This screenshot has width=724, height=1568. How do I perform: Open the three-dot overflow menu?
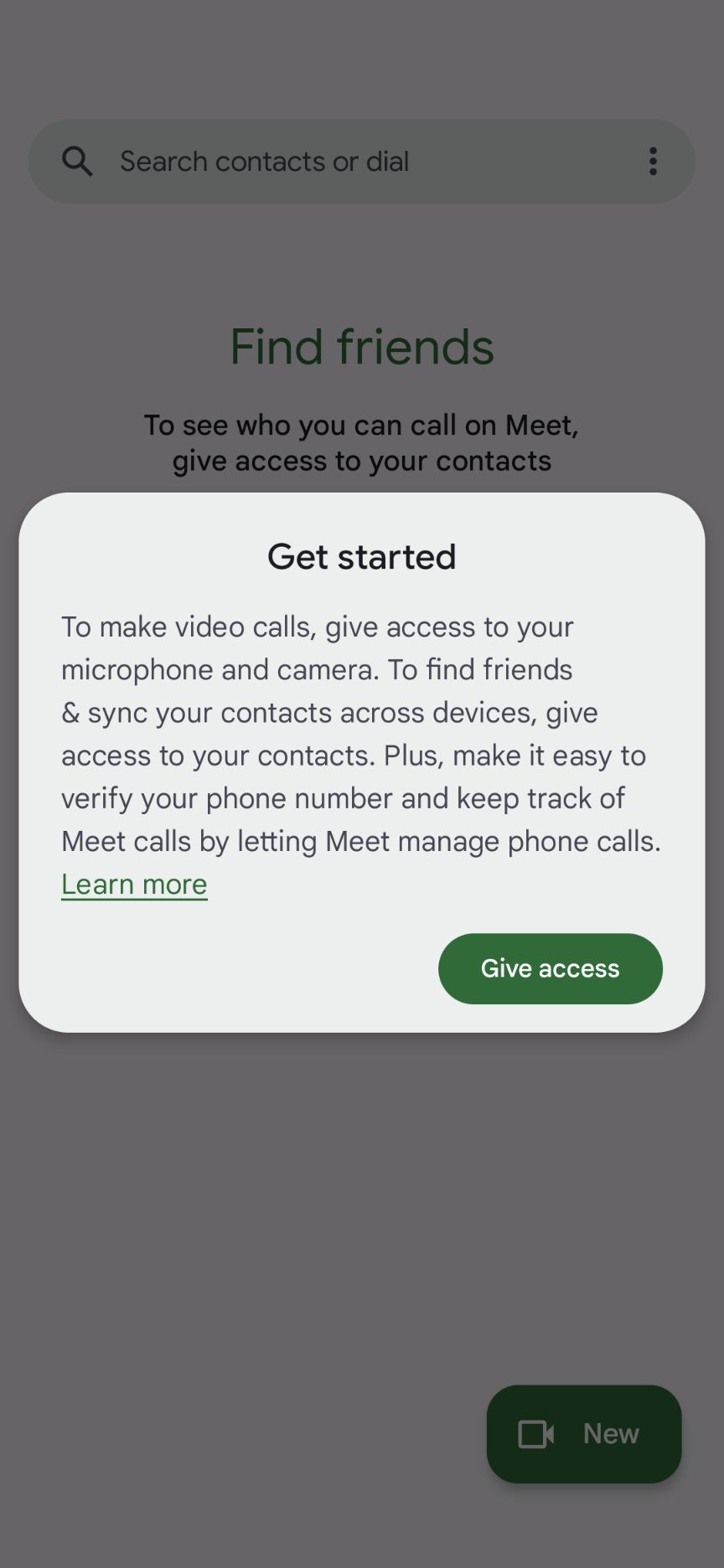(x=653, y=161)
